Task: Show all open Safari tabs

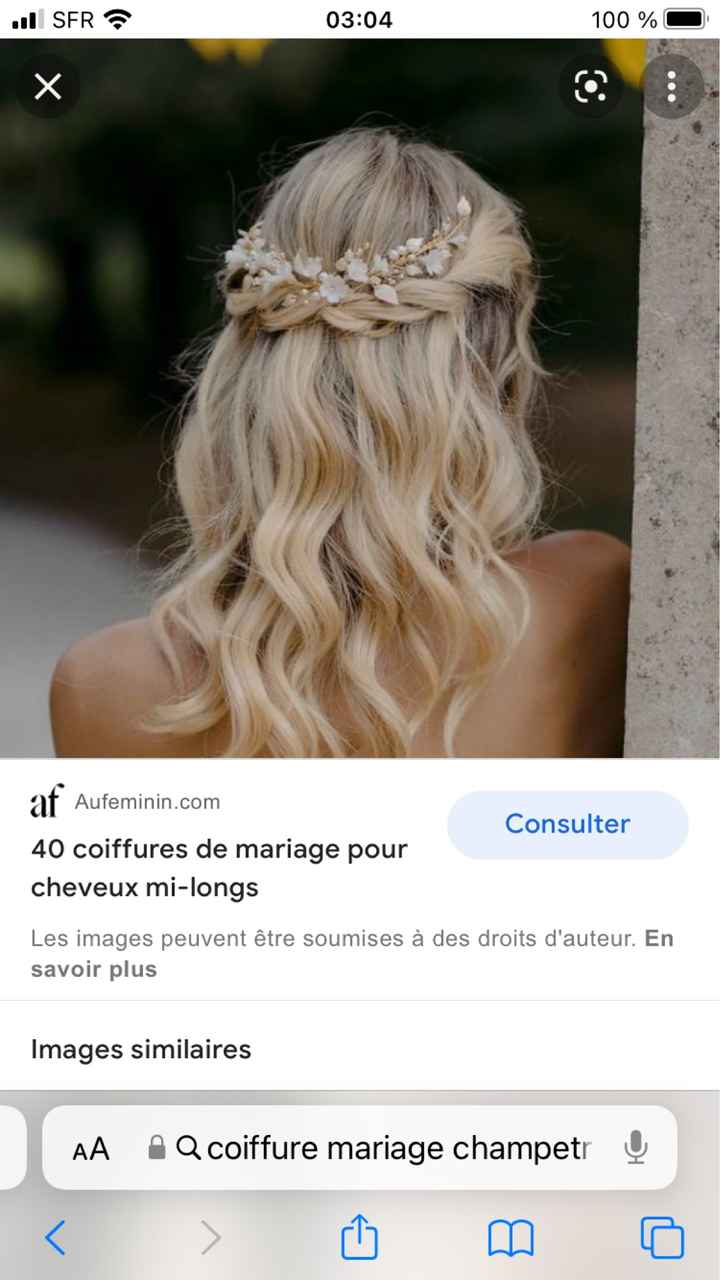Action: click(663, 1238)
